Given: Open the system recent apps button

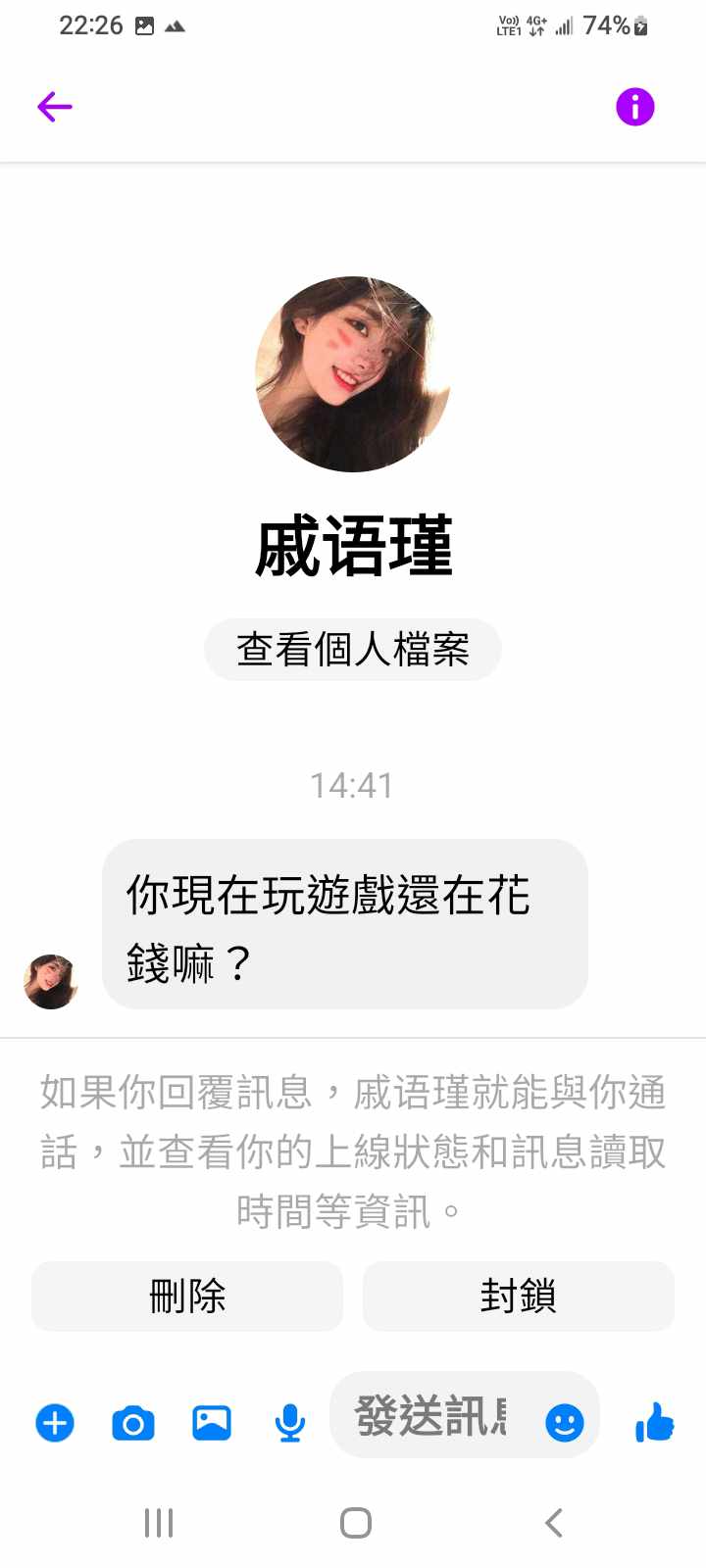Looking at the screenshot, I should [159, 1523].
